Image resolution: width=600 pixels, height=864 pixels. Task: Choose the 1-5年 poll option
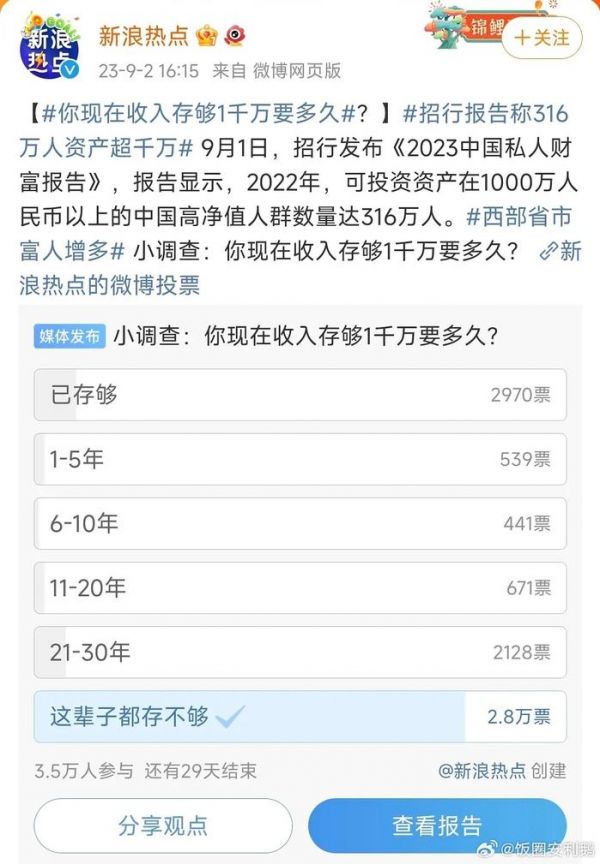(x=300, y=459)
